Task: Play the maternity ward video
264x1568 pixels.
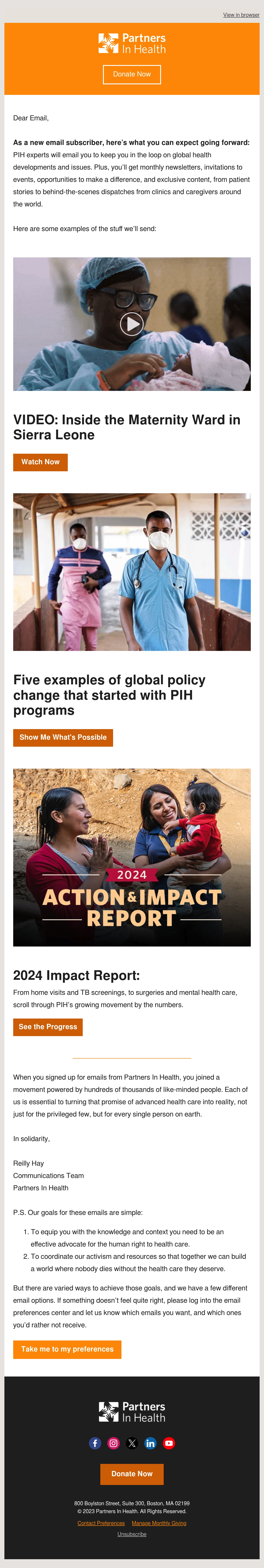Action: [x=132, y=324]
